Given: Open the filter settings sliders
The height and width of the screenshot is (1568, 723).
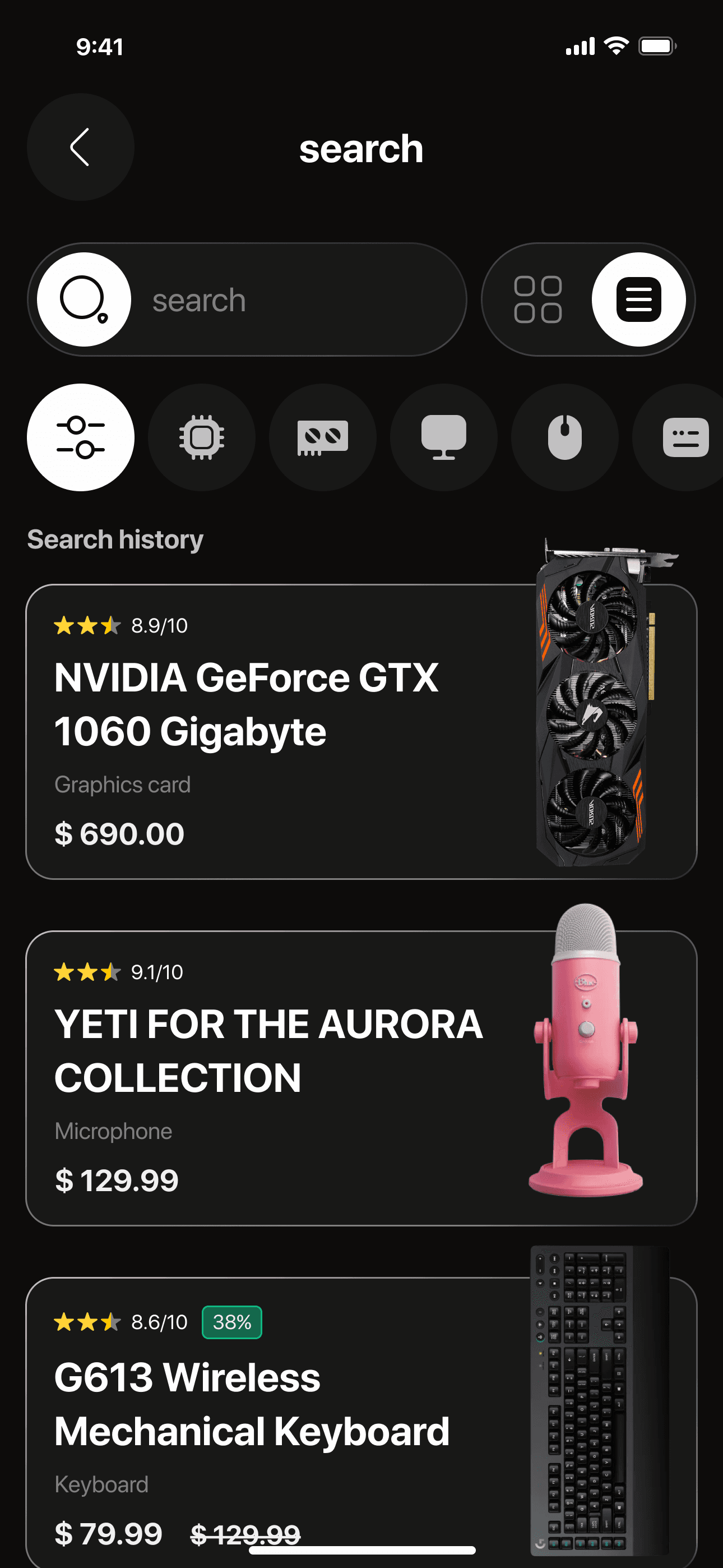Looking at the screenshot, I should click(x=80, y=437).
